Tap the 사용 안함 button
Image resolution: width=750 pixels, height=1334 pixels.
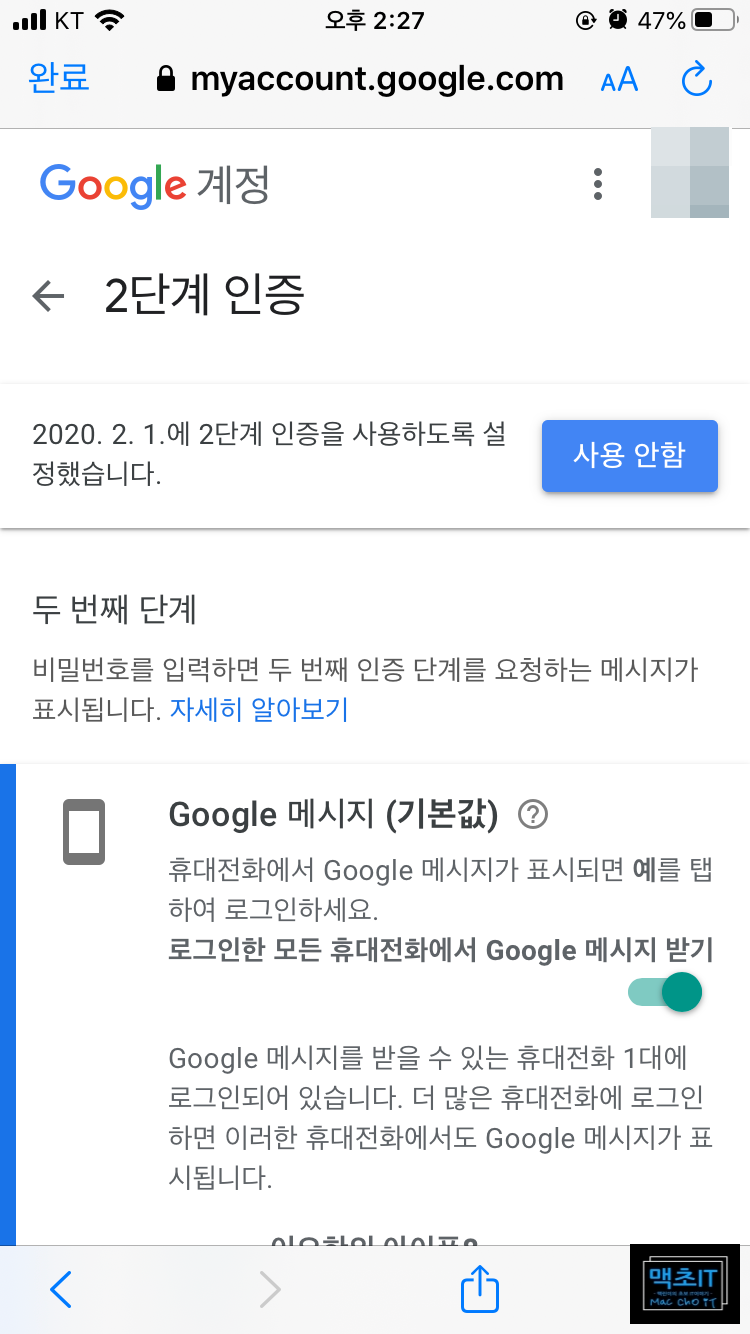click(x=629, y=456)
